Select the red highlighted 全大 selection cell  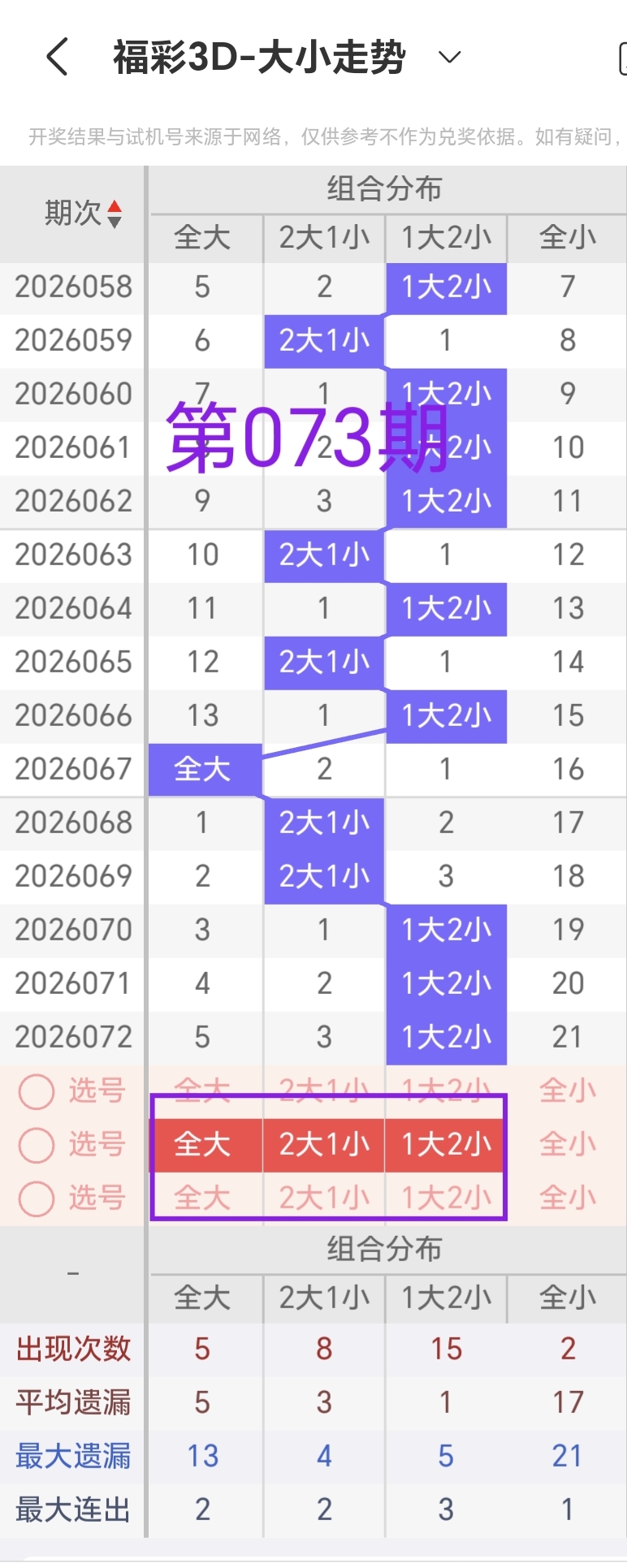click(204, 1145)
